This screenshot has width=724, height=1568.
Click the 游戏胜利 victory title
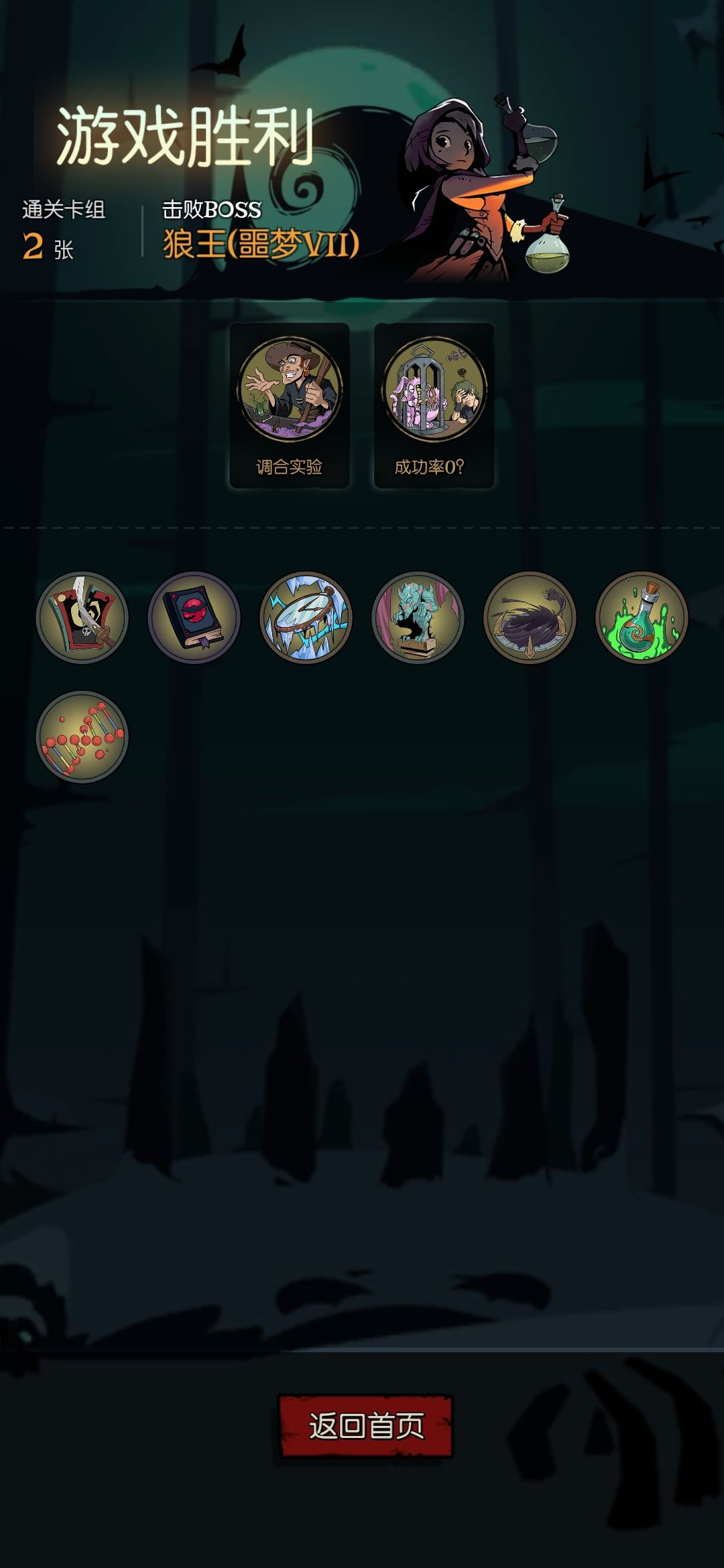pyautogui.click(x=186, y=134)
